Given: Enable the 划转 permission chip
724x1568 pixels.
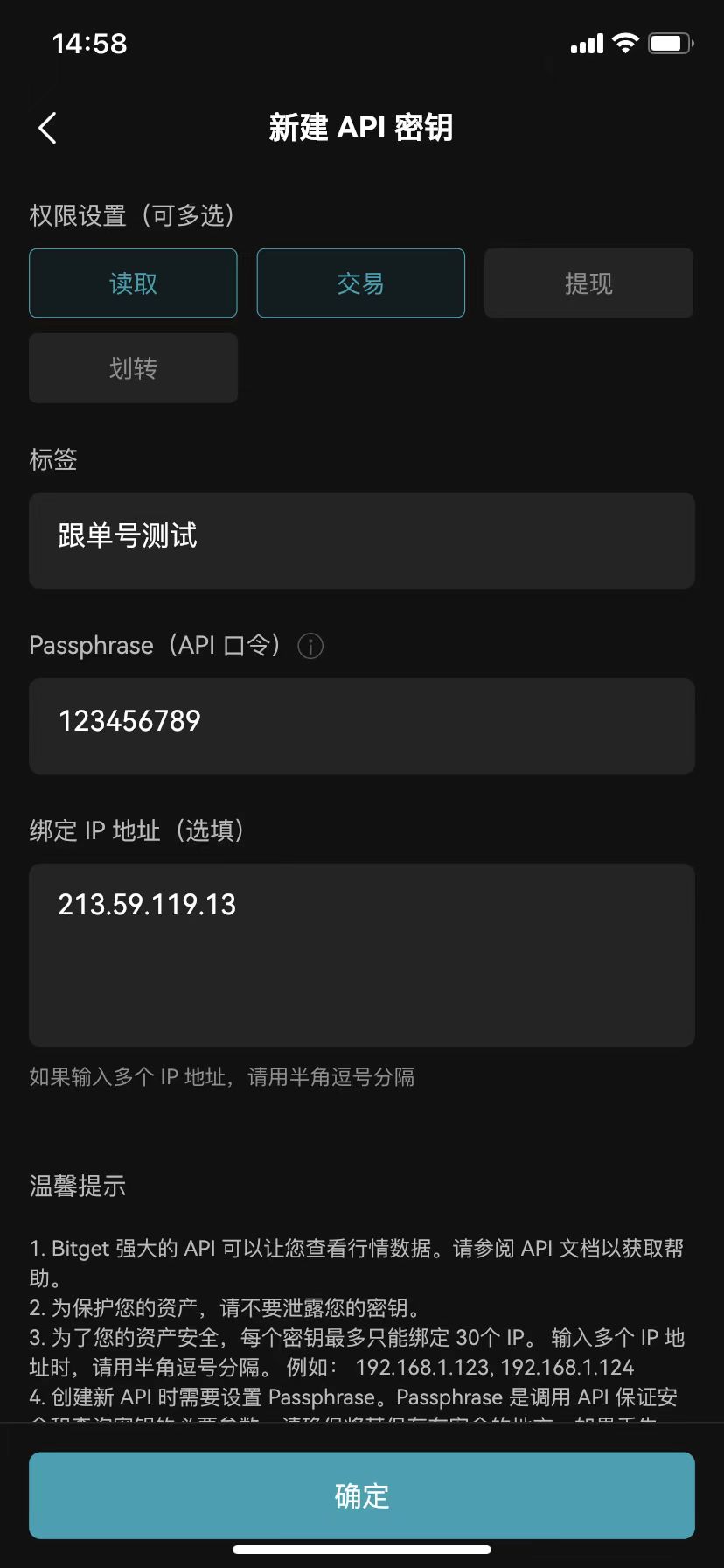Looking at the screenshot, I should point(133,368).
